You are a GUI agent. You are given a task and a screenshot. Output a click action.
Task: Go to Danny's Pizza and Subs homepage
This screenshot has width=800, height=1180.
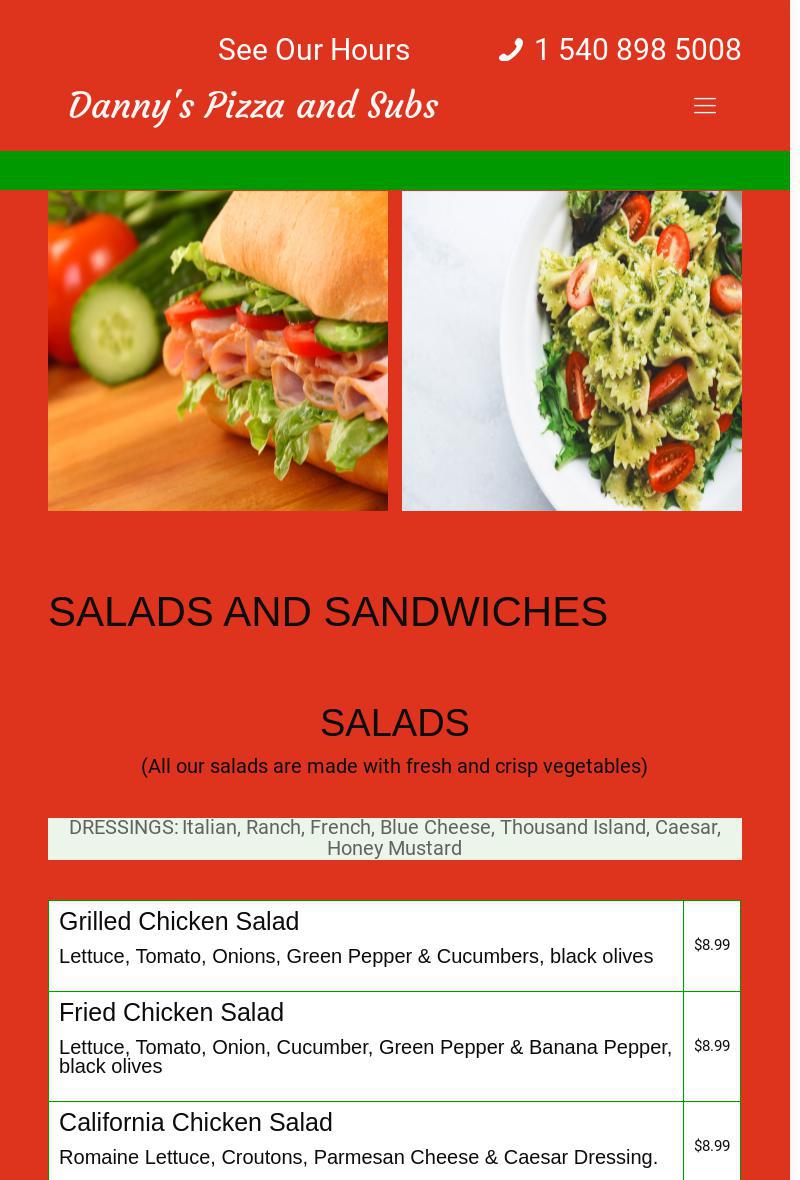(253, 106)
